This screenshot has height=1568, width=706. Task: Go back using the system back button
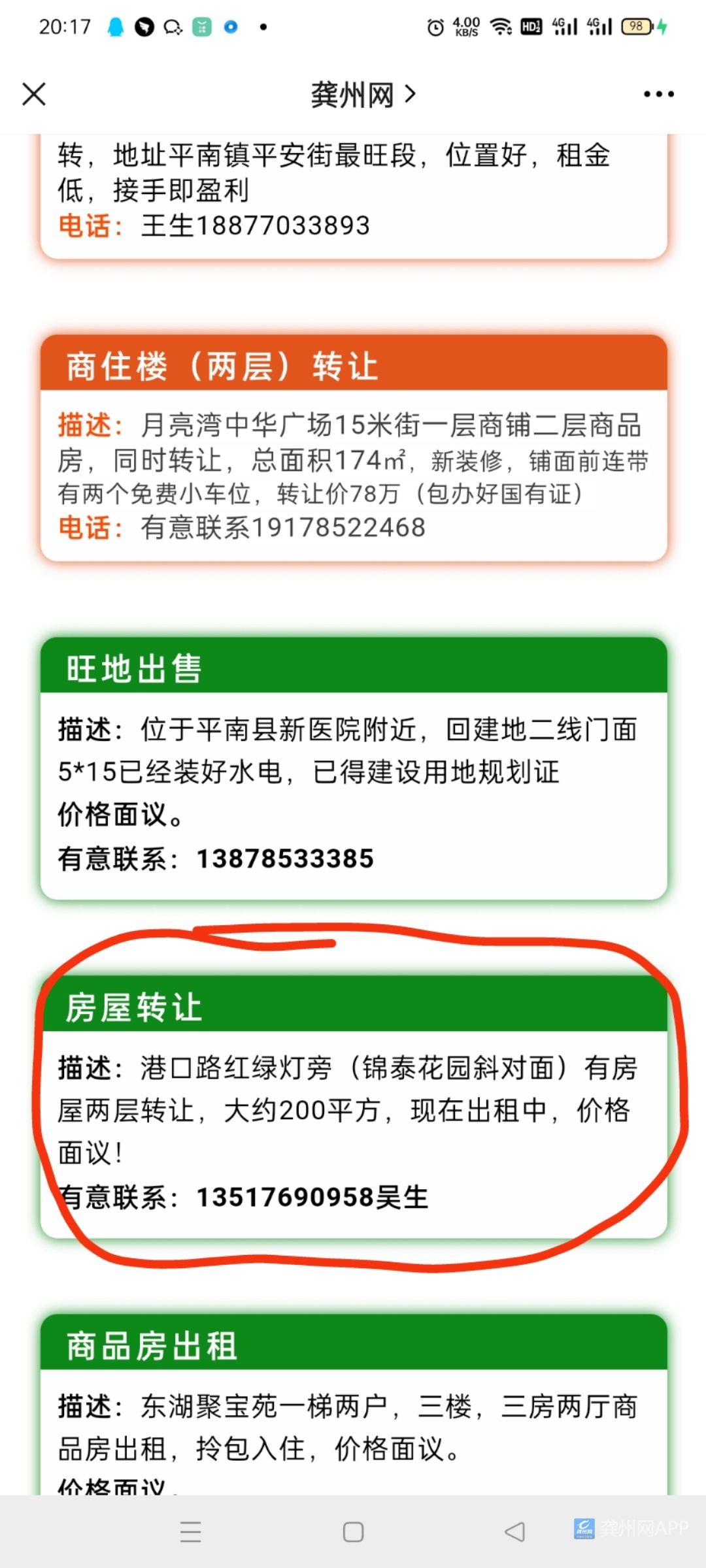[x=514, y=1531]
